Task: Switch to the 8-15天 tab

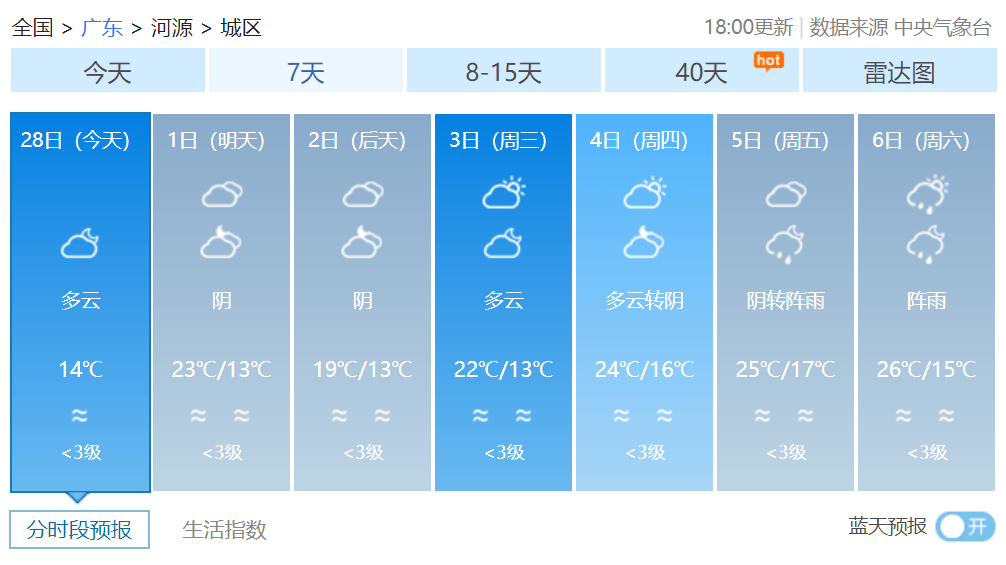Action: click(x=503, y=71)
